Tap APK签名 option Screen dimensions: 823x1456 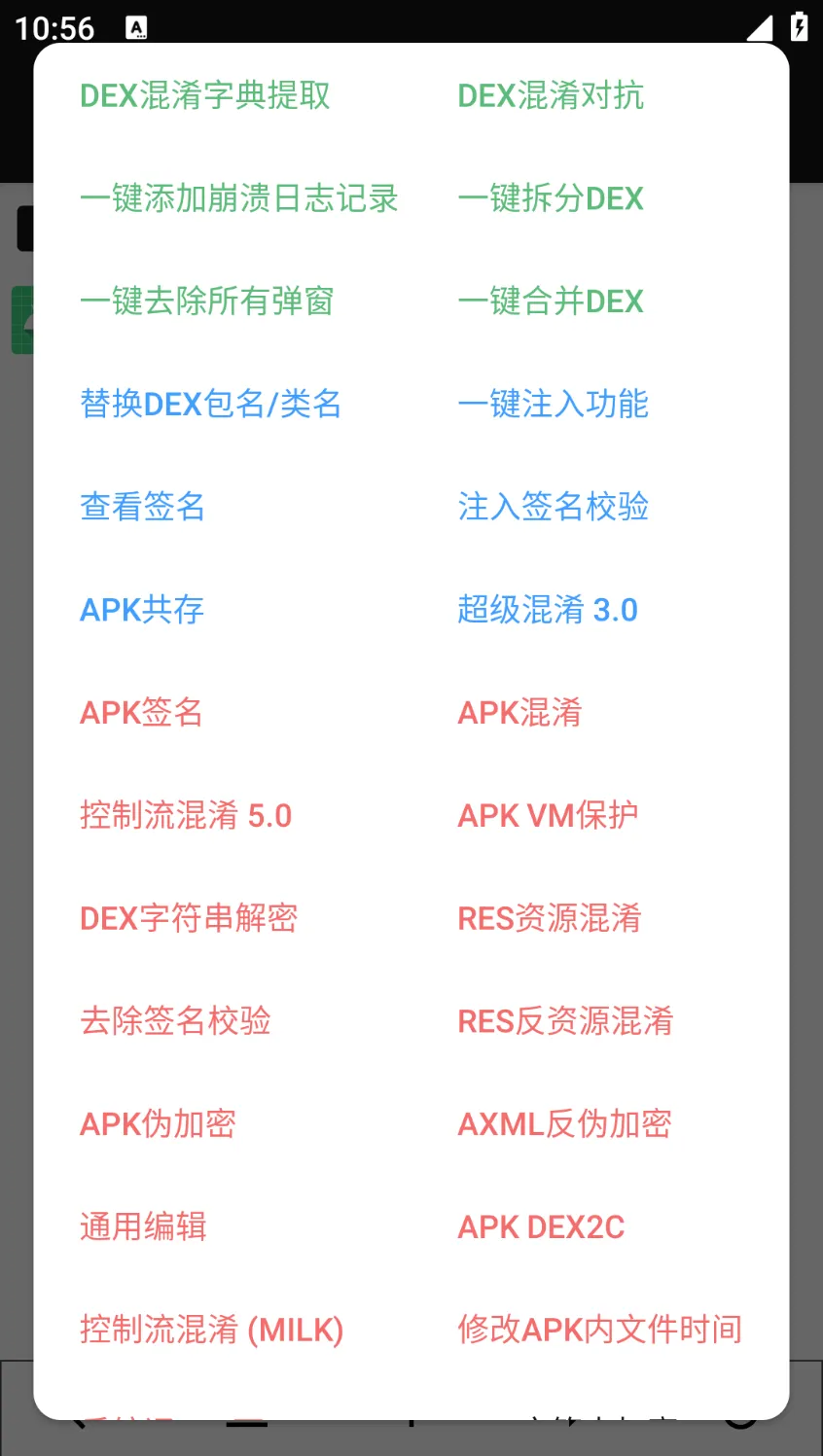click(142, 713)
